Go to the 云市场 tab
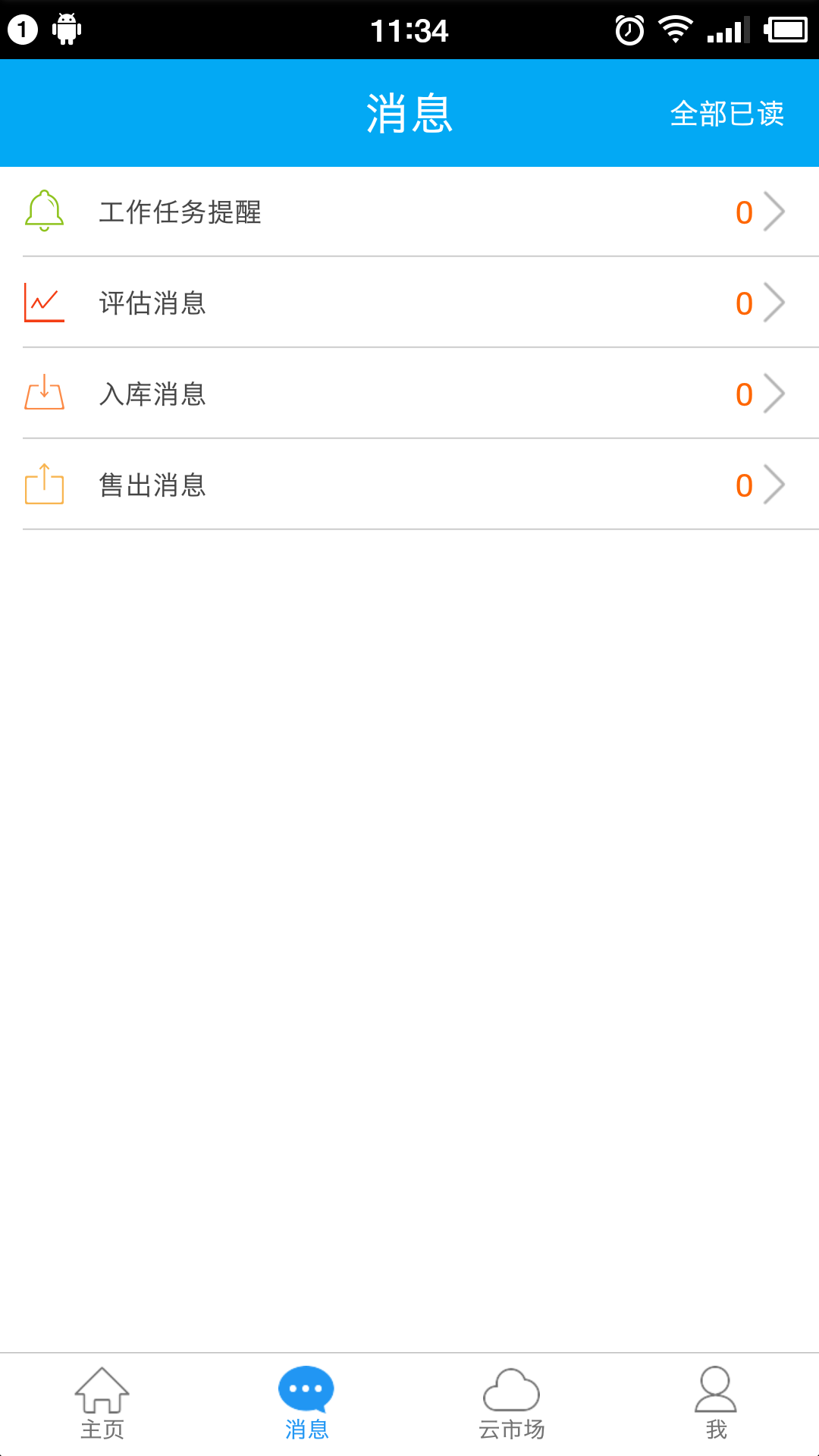Screen dimensions: 819x1456 512,1404
